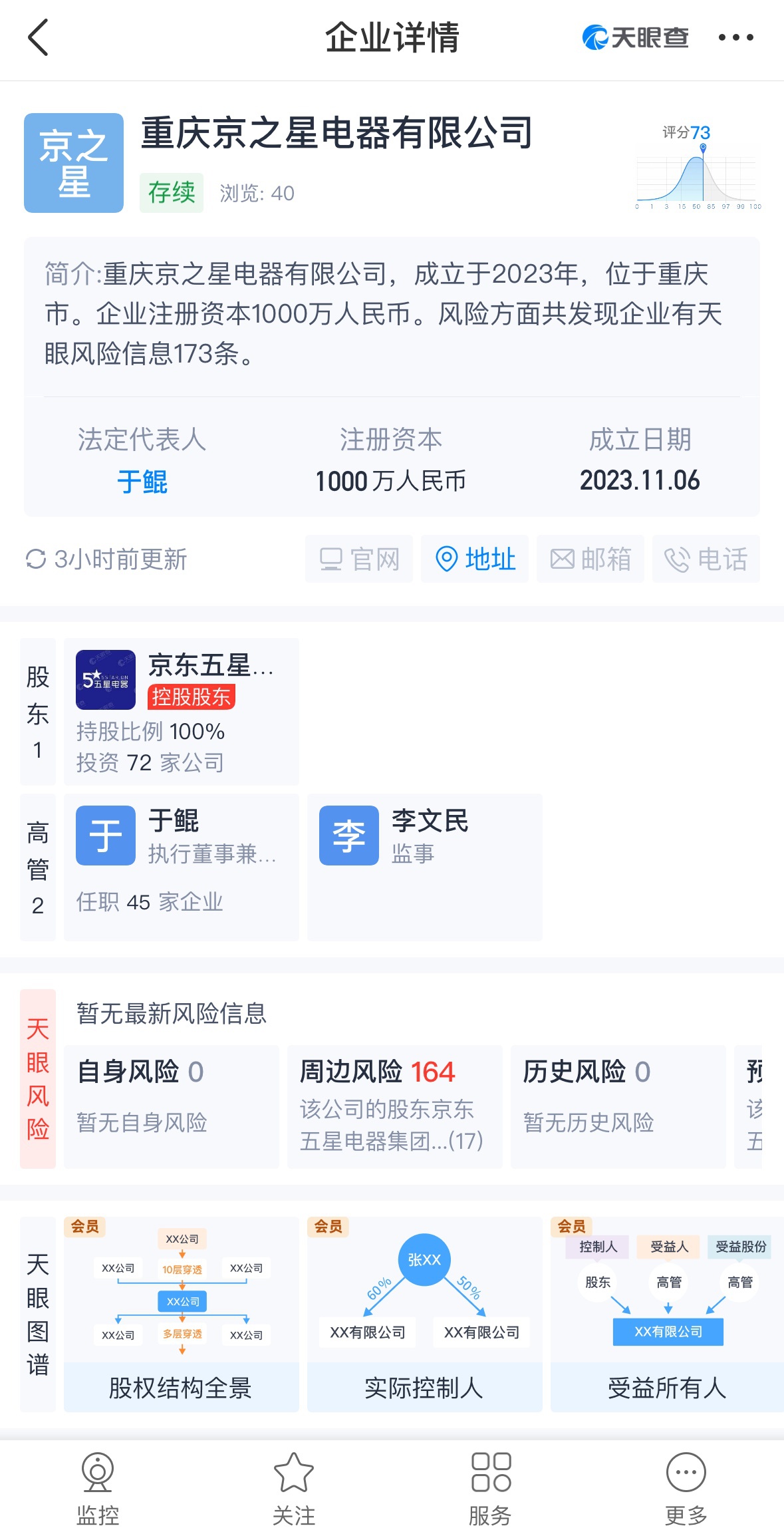This screenshot has height=1538, width=784.
Task: Open executive card for 李文民
Action: [425, 867]
